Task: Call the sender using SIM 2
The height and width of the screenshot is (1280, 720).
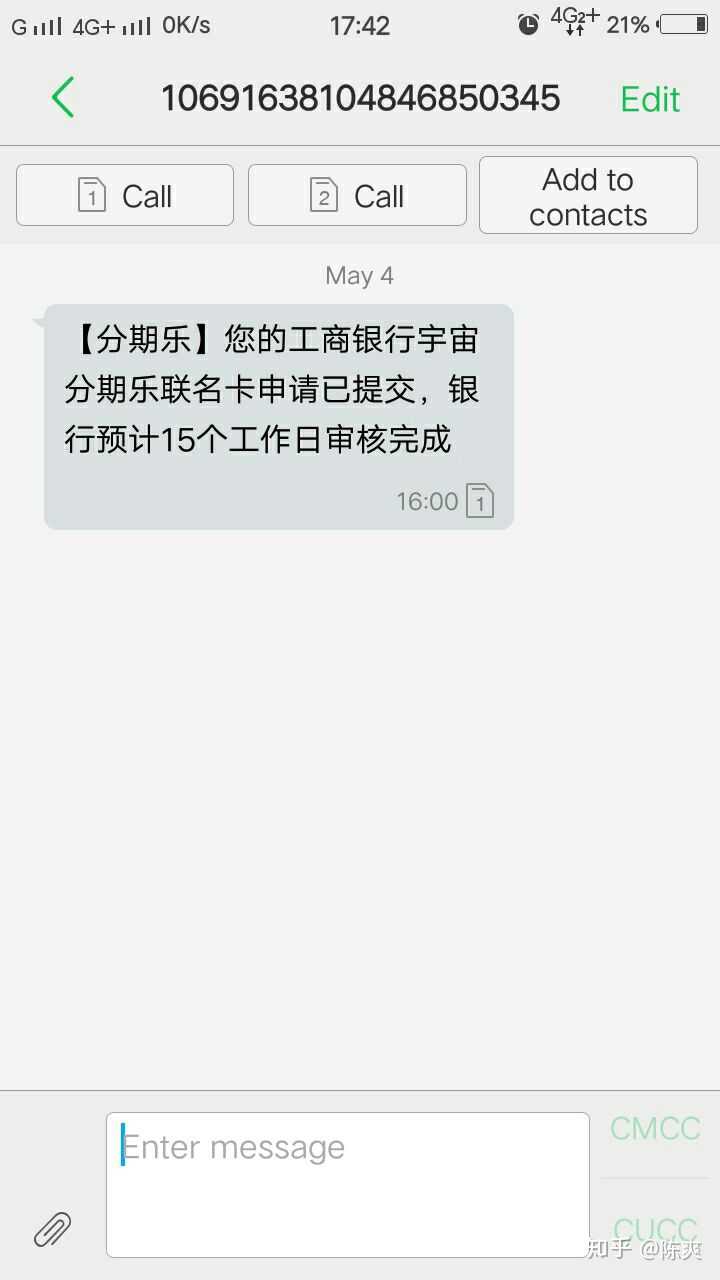Action: (357, 195)
